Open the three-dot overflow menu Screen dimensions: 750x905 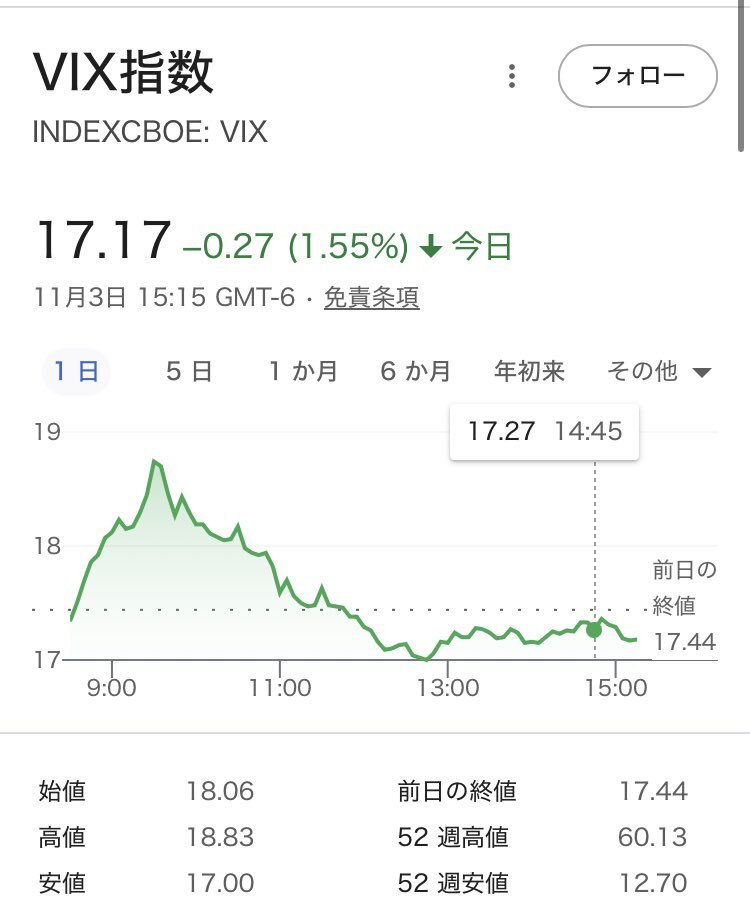512,76
